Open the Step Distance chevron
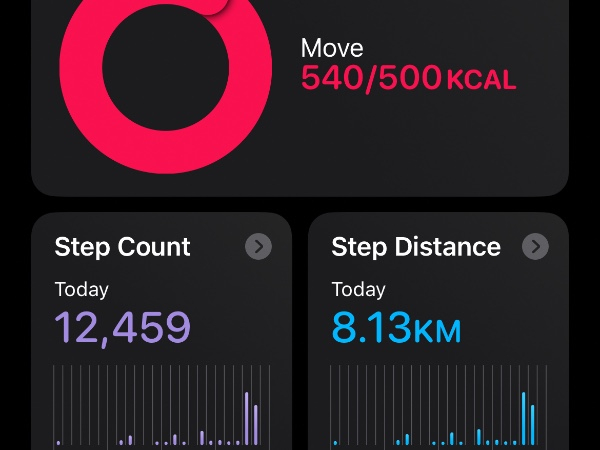600x450 pixels. [535, 247]
